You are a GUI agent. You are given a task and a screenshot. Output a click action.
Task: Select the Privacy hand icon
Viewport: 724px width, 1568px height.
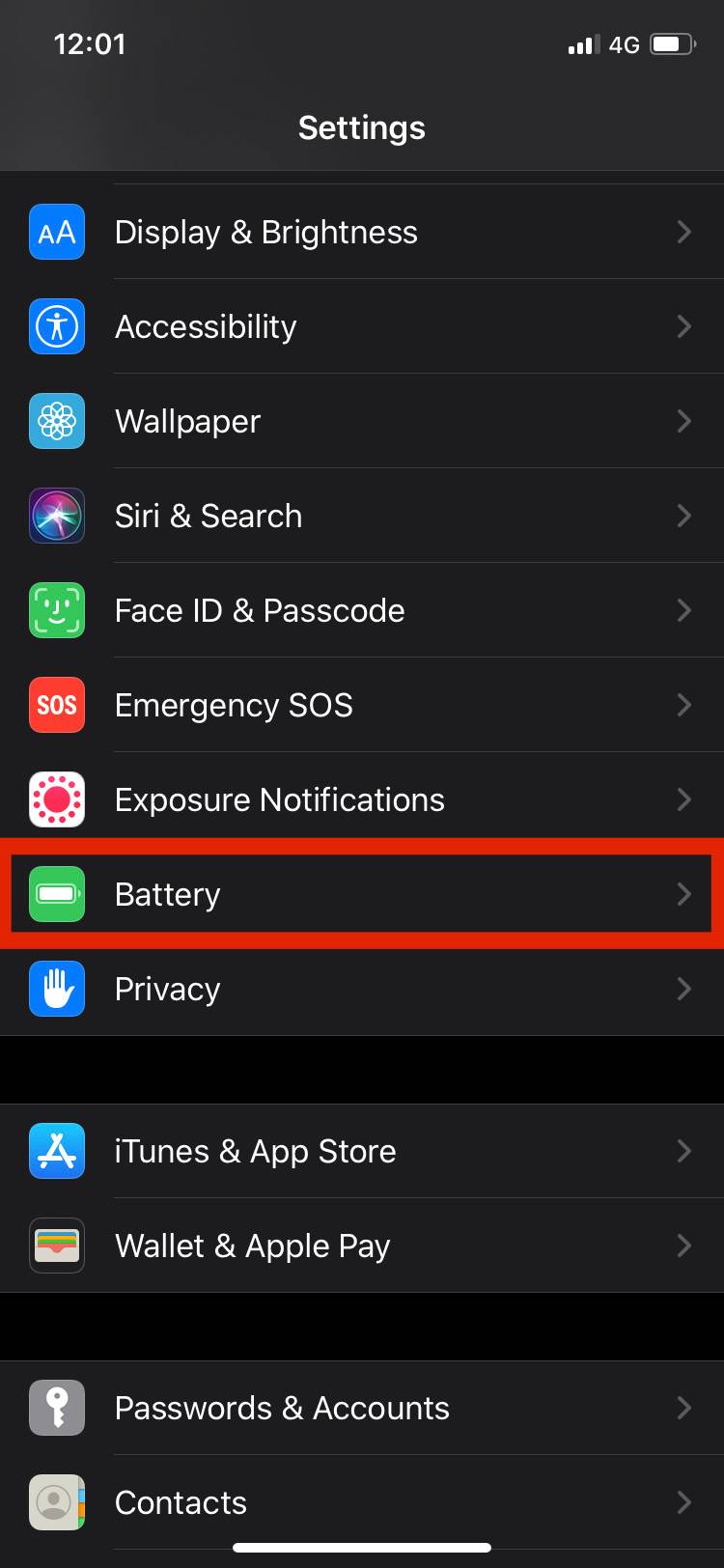coord(57,989)
